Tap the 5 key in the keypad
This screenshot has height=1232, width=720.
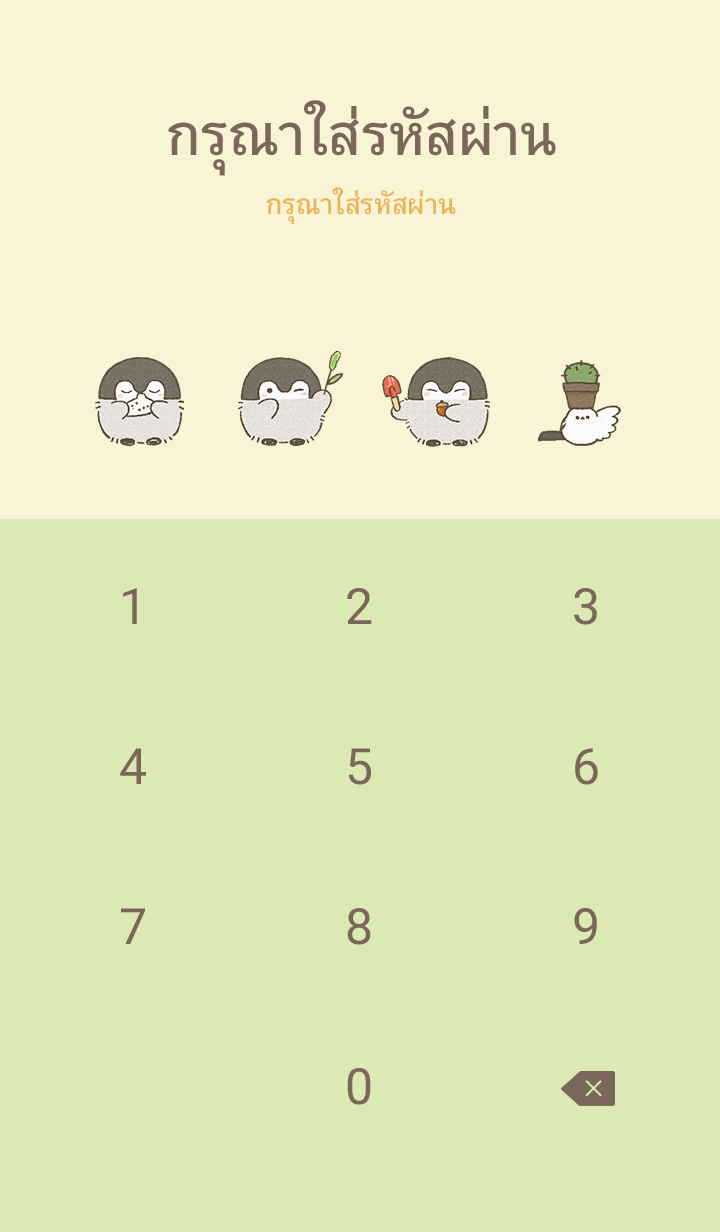click(x=359, y=767)
